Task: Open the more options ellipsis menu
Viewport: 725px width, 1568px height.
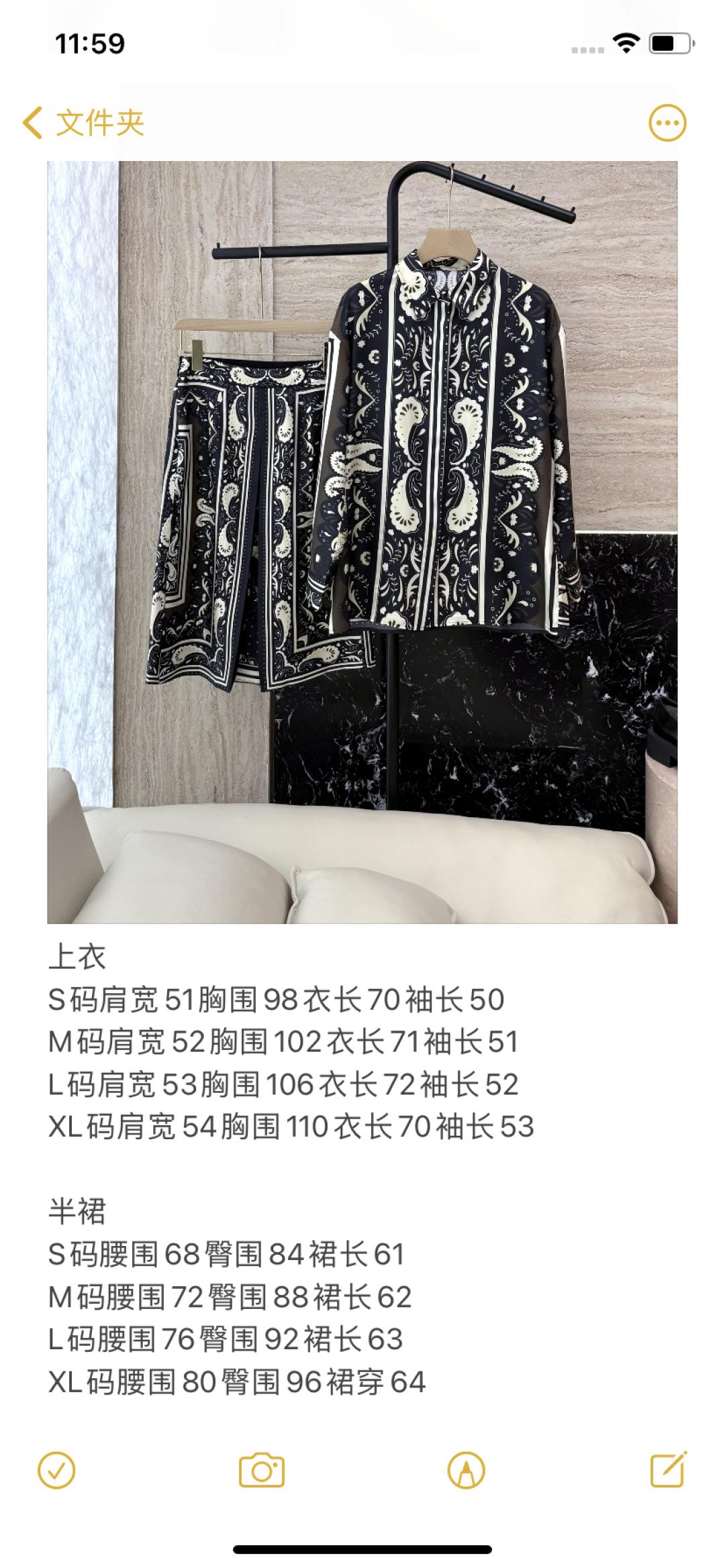Action: pyautogui.click(x=667, y=123)
